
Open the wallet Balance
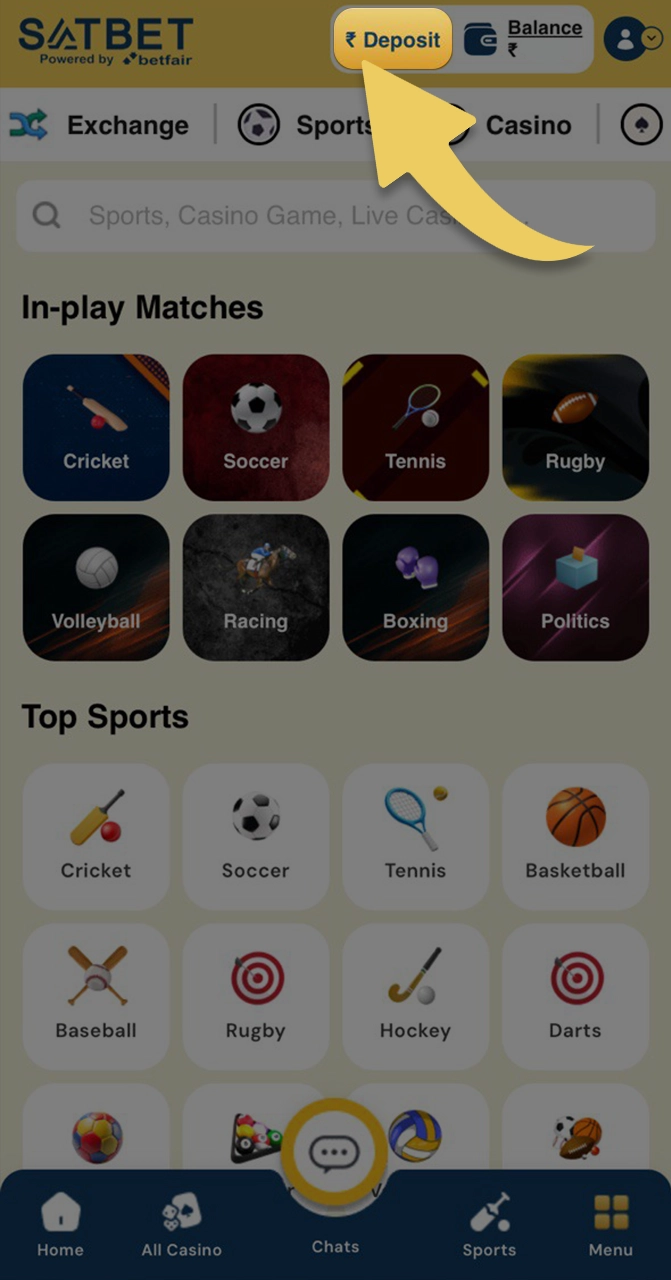click(524, 39)
